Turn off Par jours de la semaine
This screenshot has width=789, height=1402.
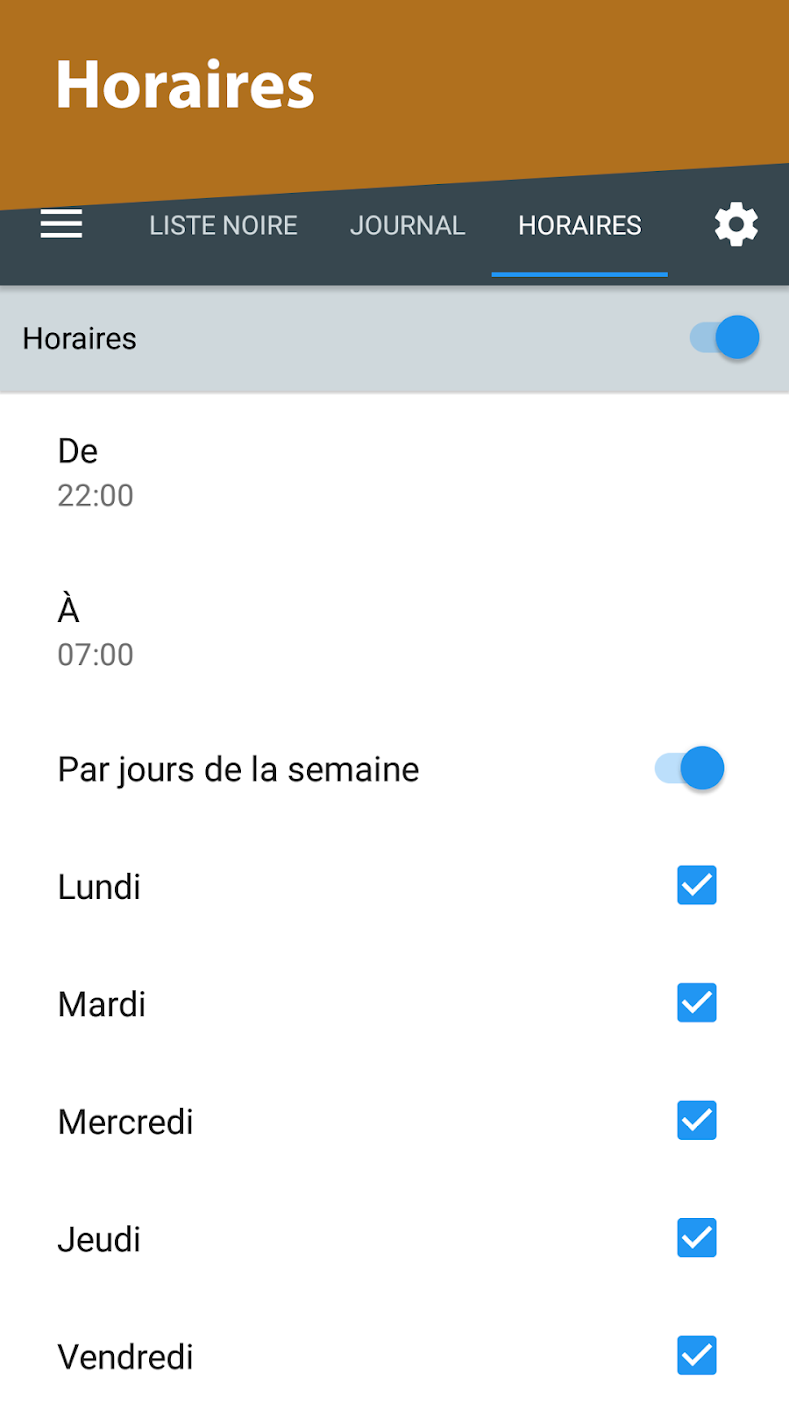[x=690, y=769]
